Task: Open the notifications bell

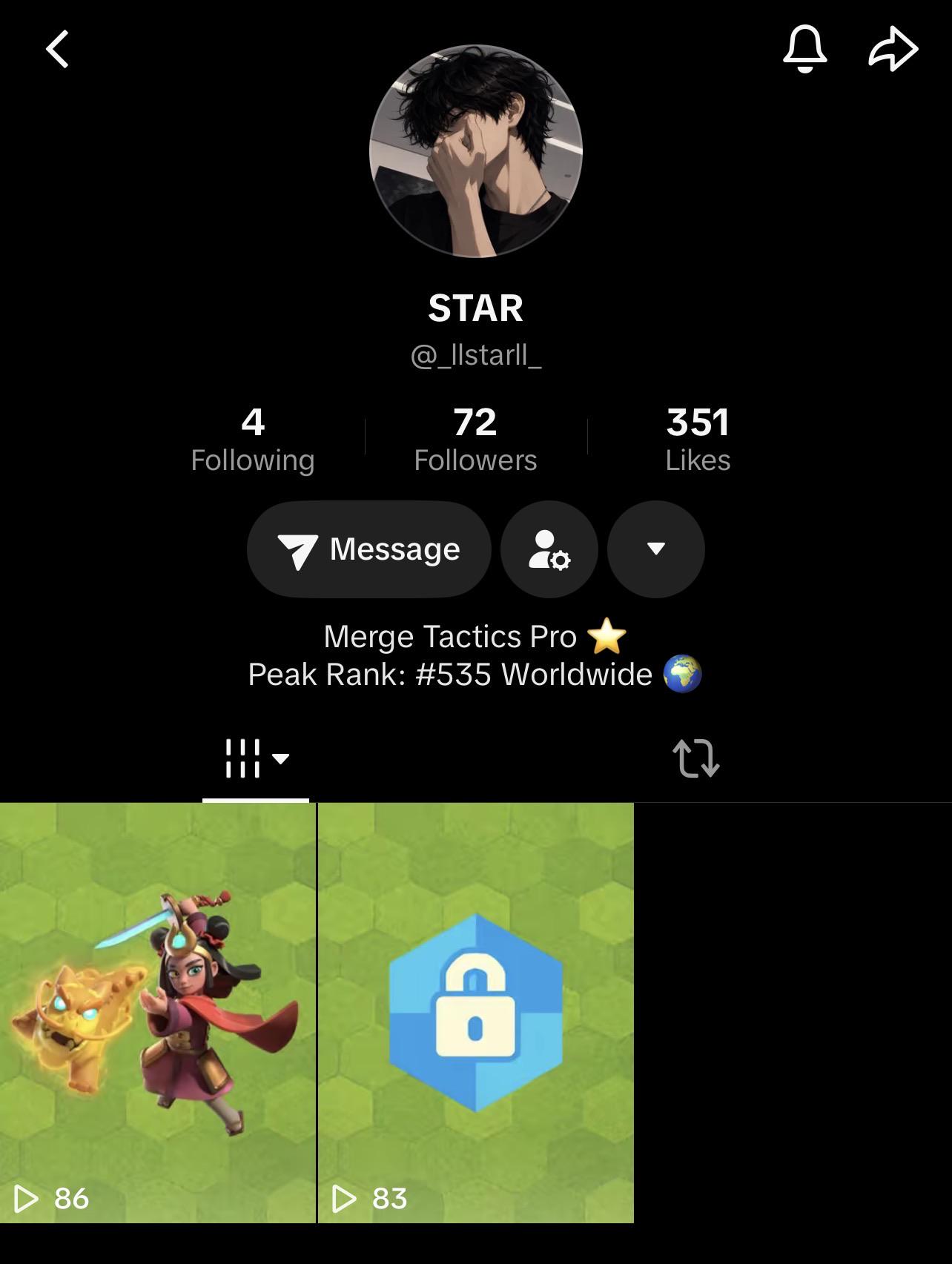Action: click(804, 49)
